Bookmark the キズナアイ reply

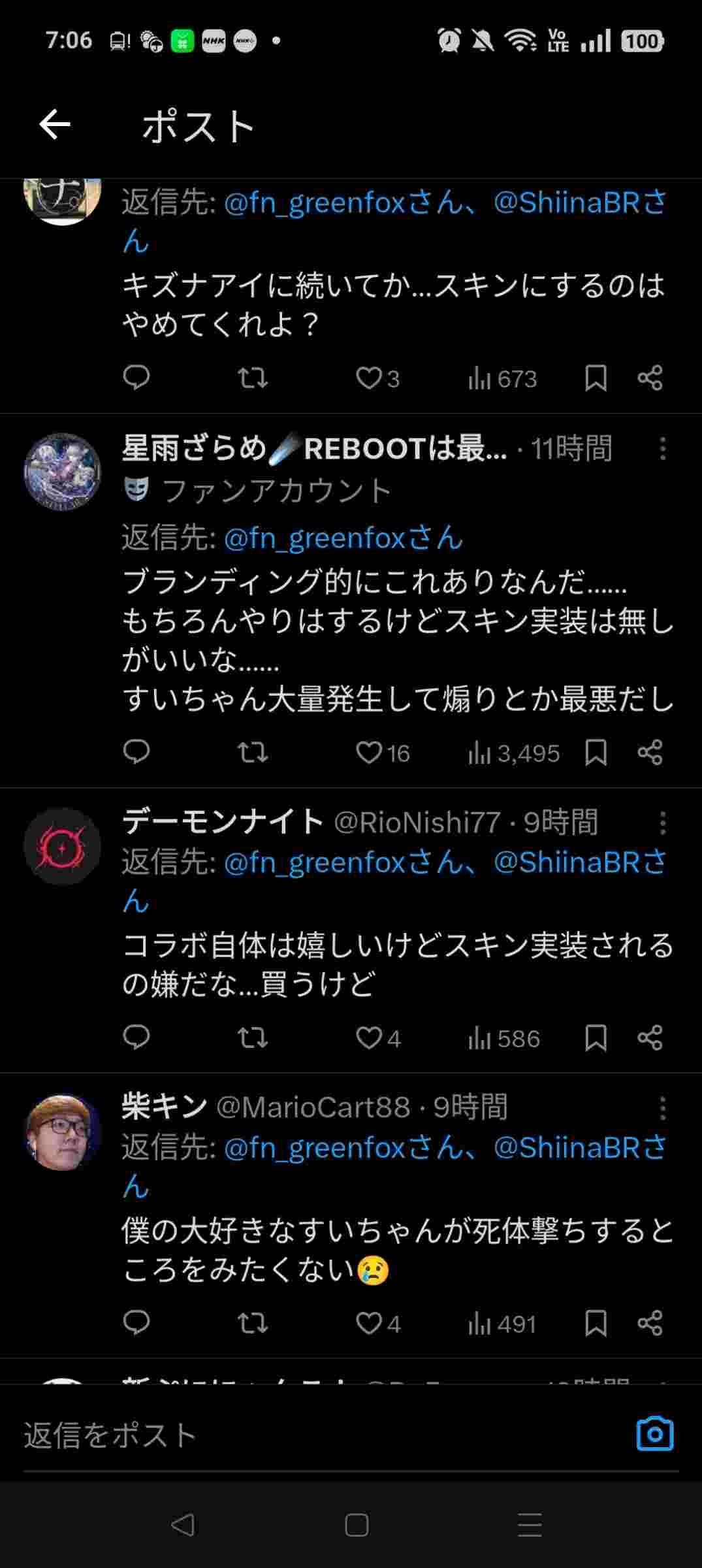(x=596, y=378)
